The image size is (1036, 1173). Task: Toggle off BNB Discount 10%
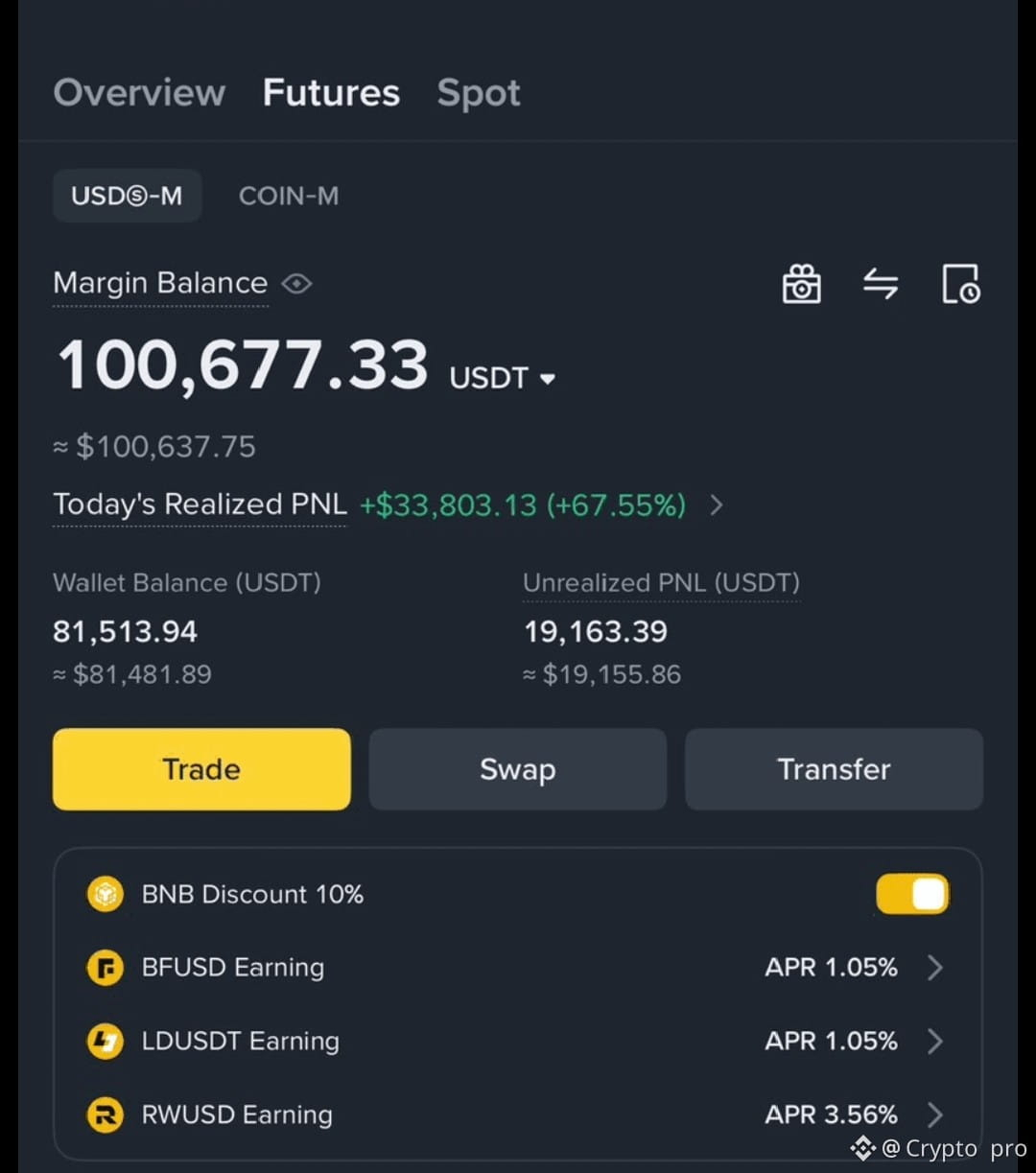point(912,894)
